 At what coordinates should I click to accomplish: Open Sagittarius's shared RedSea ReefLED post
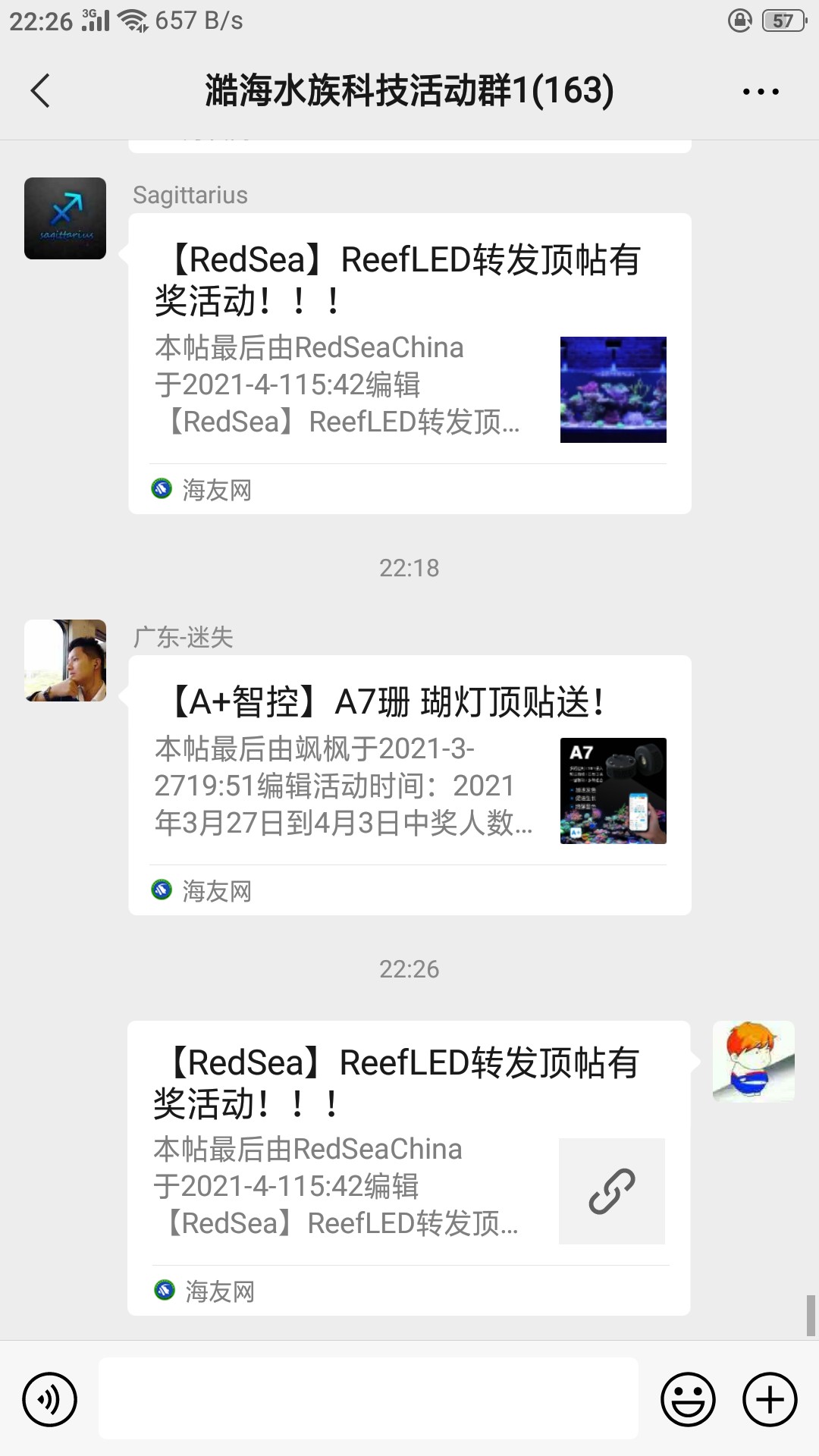point(409,364)
